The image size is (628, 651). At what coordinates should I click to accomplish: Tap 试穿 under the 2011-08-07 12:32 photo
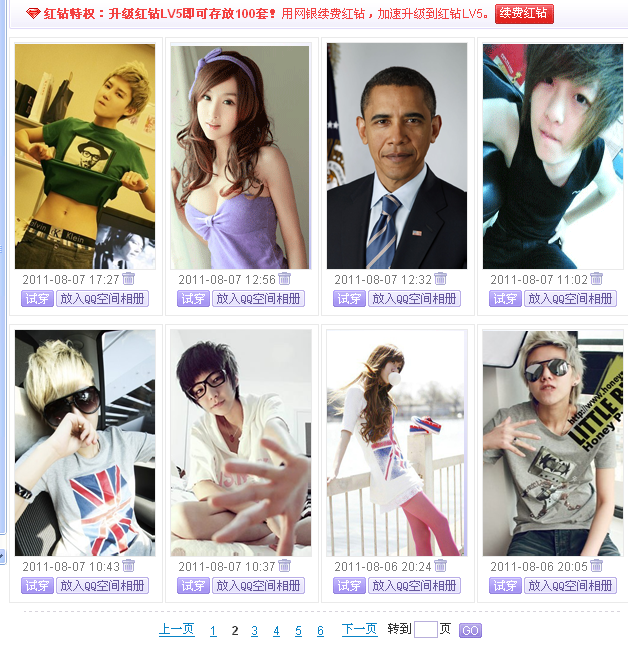[349, 298]
